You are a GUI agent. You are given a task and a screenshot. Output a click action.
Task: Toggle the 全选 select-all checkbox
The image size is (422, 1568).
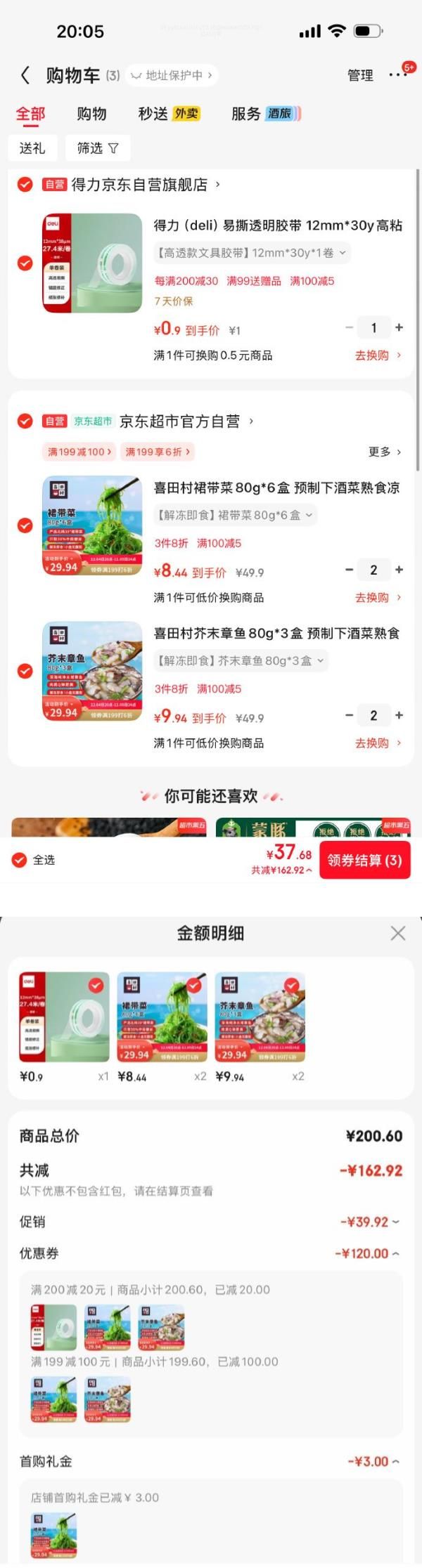pos(20,860)
